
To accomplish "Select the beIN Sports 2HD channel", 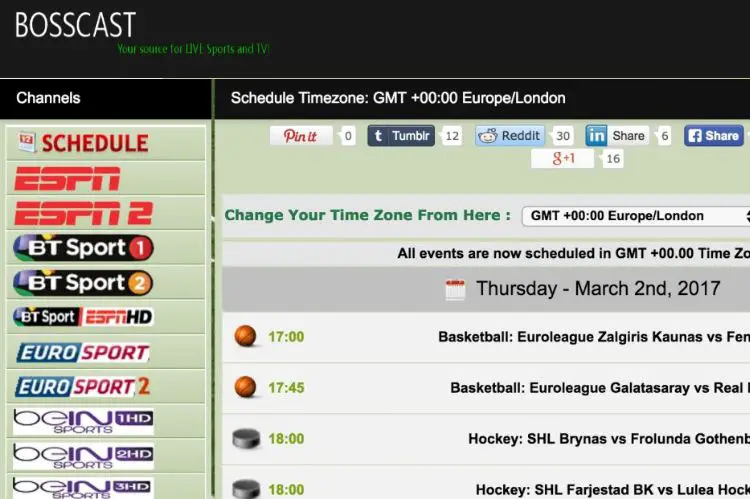I will tap(84, 456).
